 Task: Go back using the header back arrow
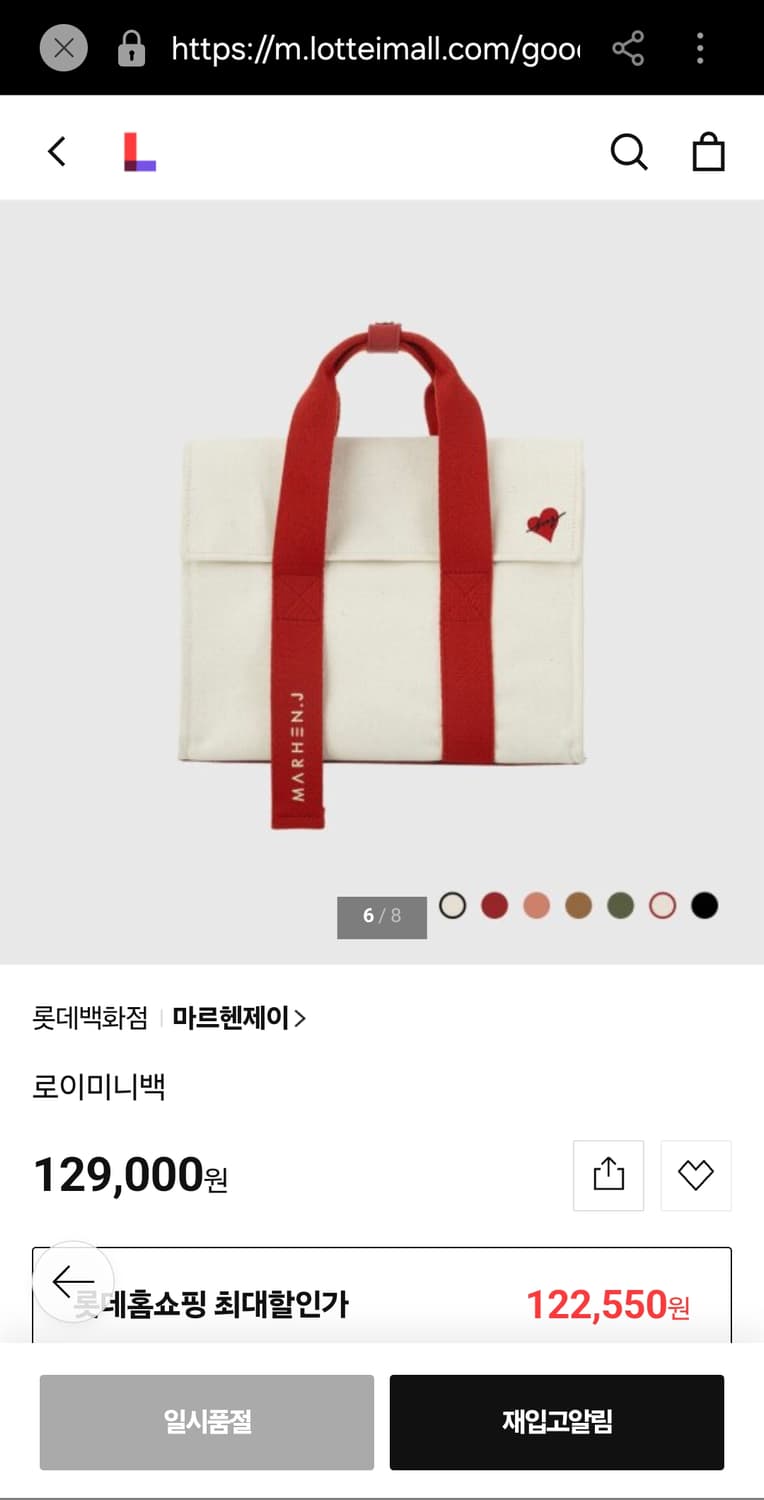point(55,151)
